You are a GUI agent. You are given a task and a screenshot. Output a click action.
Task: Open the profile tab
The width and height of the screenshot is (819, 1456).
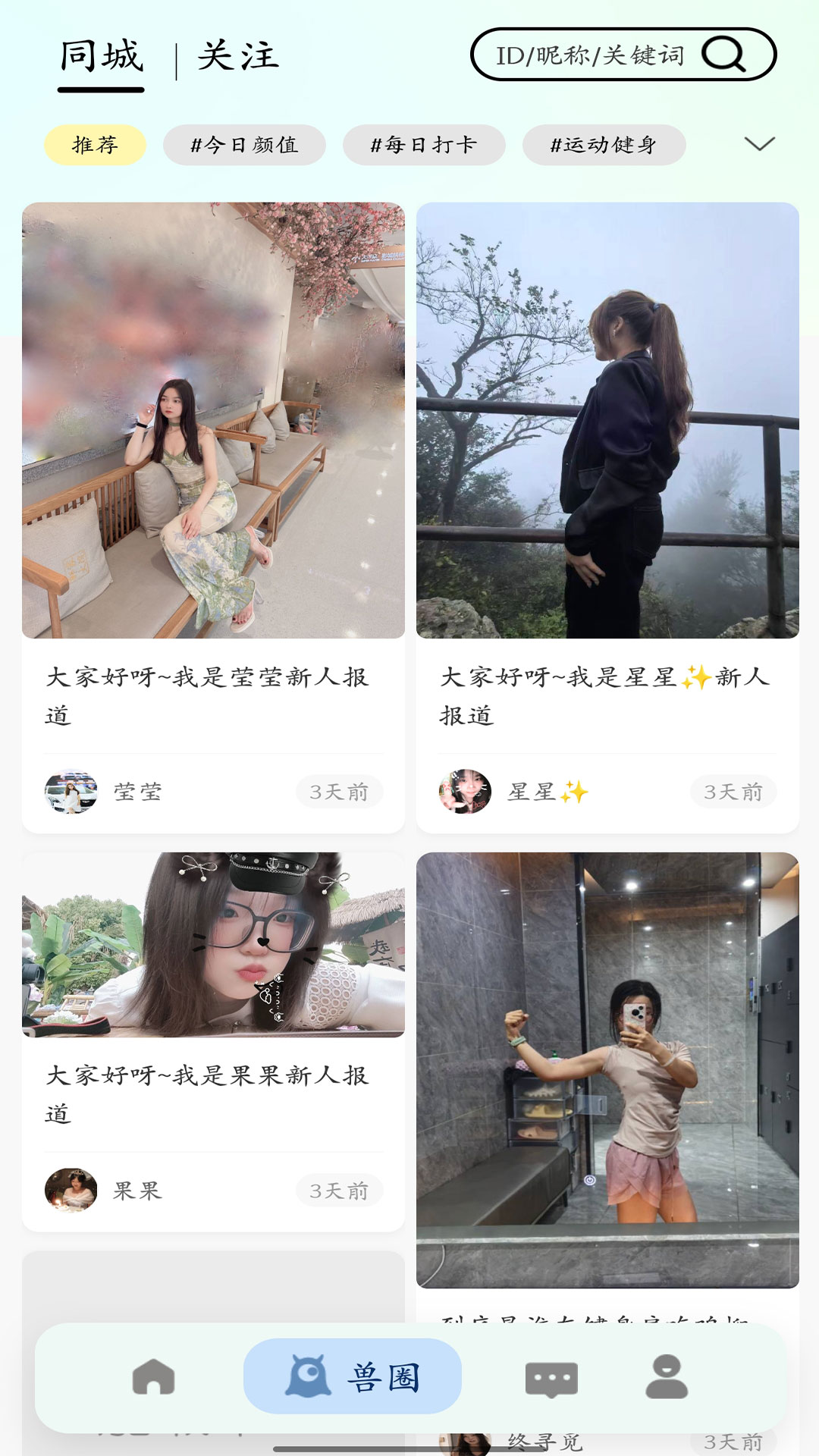pyautogui.click(x=667, y=1376)
